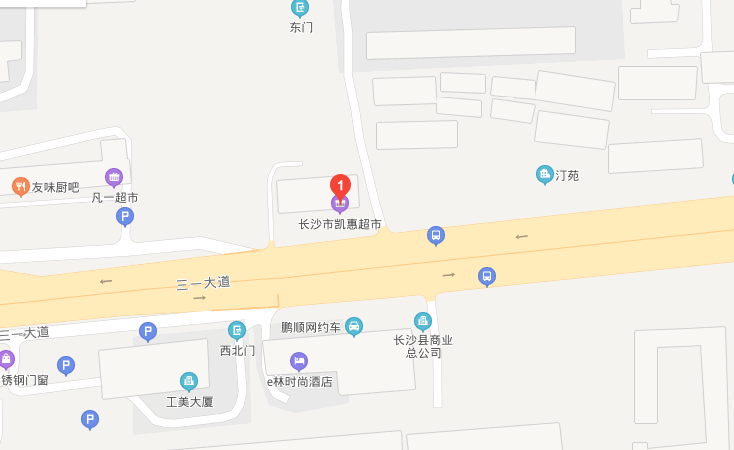Open the 友味厨吧 restaurant marker
734x450 pixels.
pyautogui.click(x=20, y=186)
